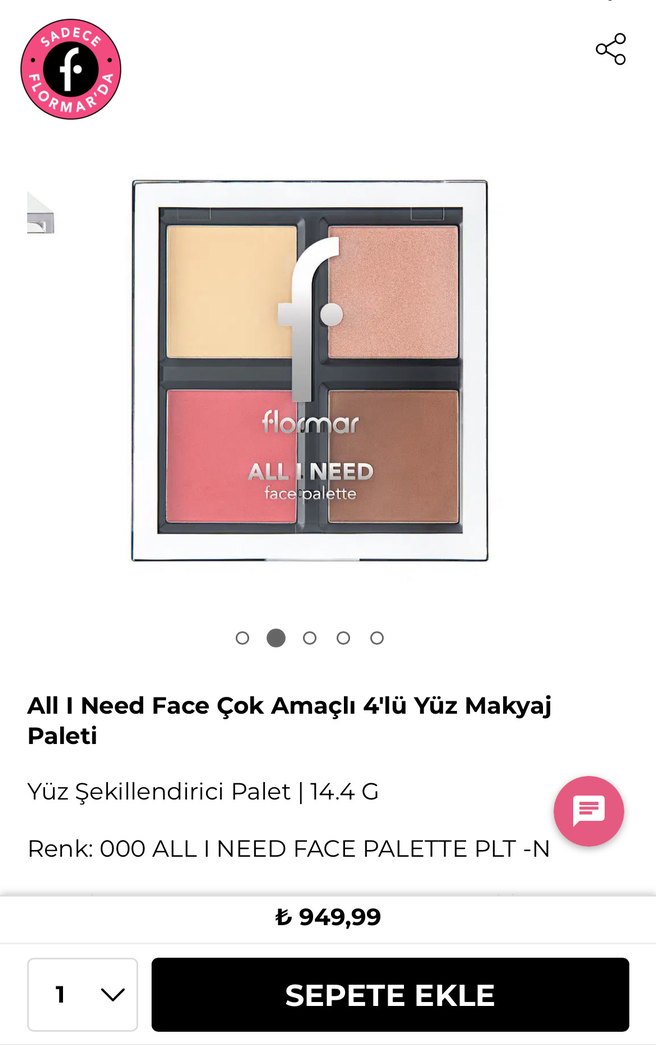Jump to the first image dot
This screenshot has height=1045, width=656.
tap(242, 638)
